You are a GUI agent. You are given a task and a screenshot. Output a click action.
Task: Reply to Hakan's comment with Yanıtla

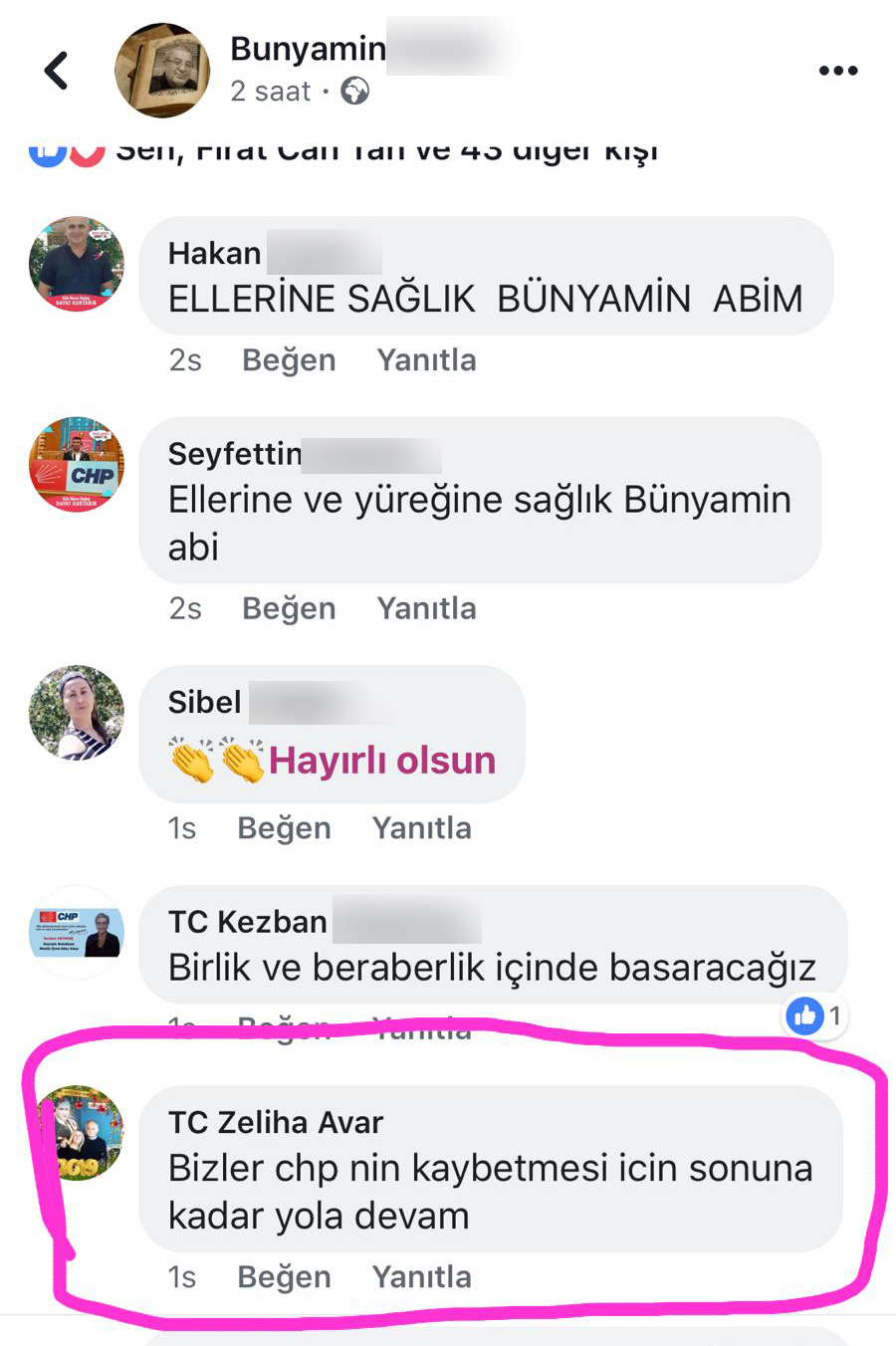pos(426,359)
